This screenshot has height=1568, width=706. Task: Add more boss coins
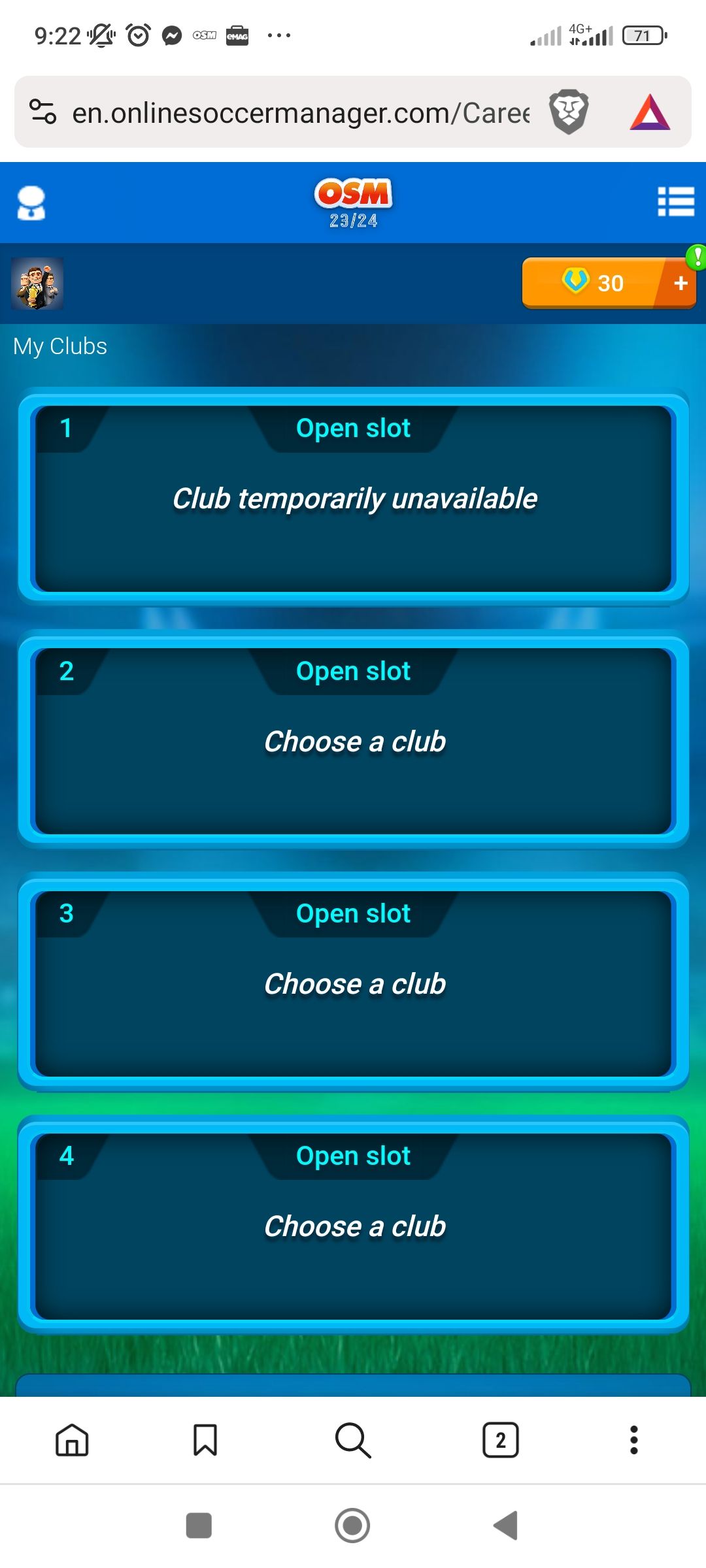pos(681,284)
